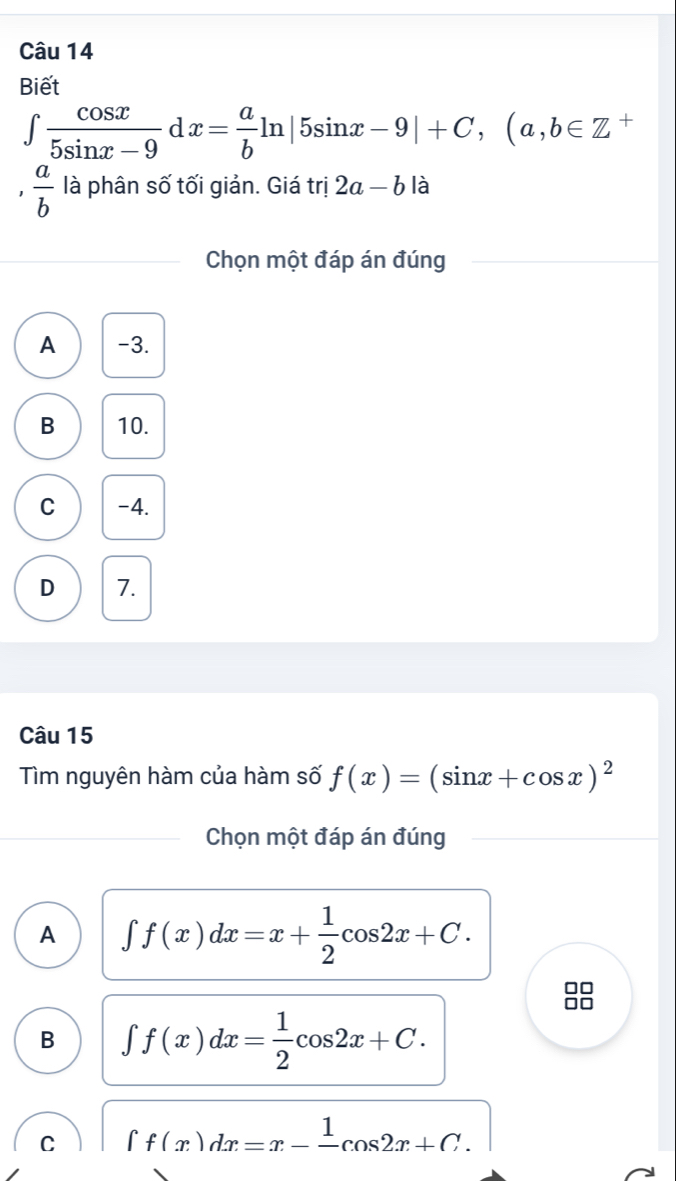676x1181 pixels.
Task: Pick answer C, value −4, for Câu 14
Action: coord(47,506)
